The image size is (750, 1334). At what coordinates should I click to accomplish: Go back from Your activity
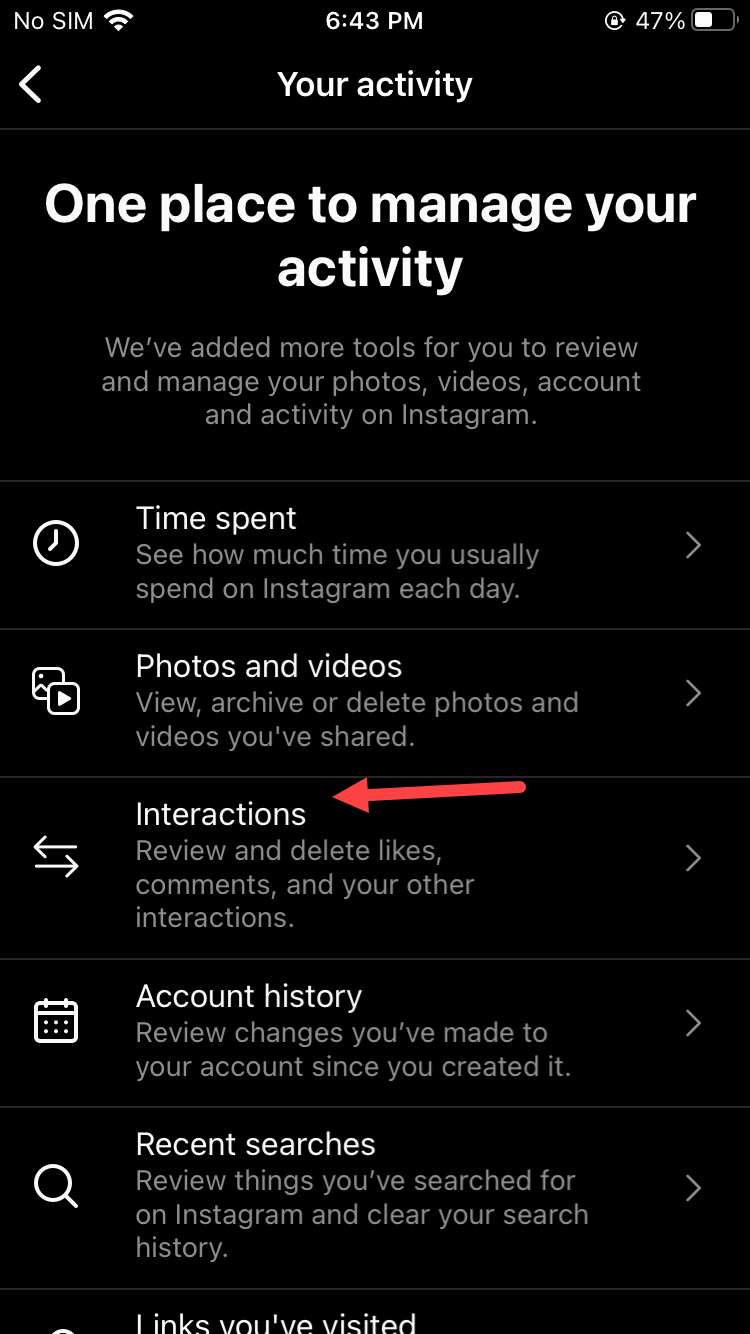(32, 85)
